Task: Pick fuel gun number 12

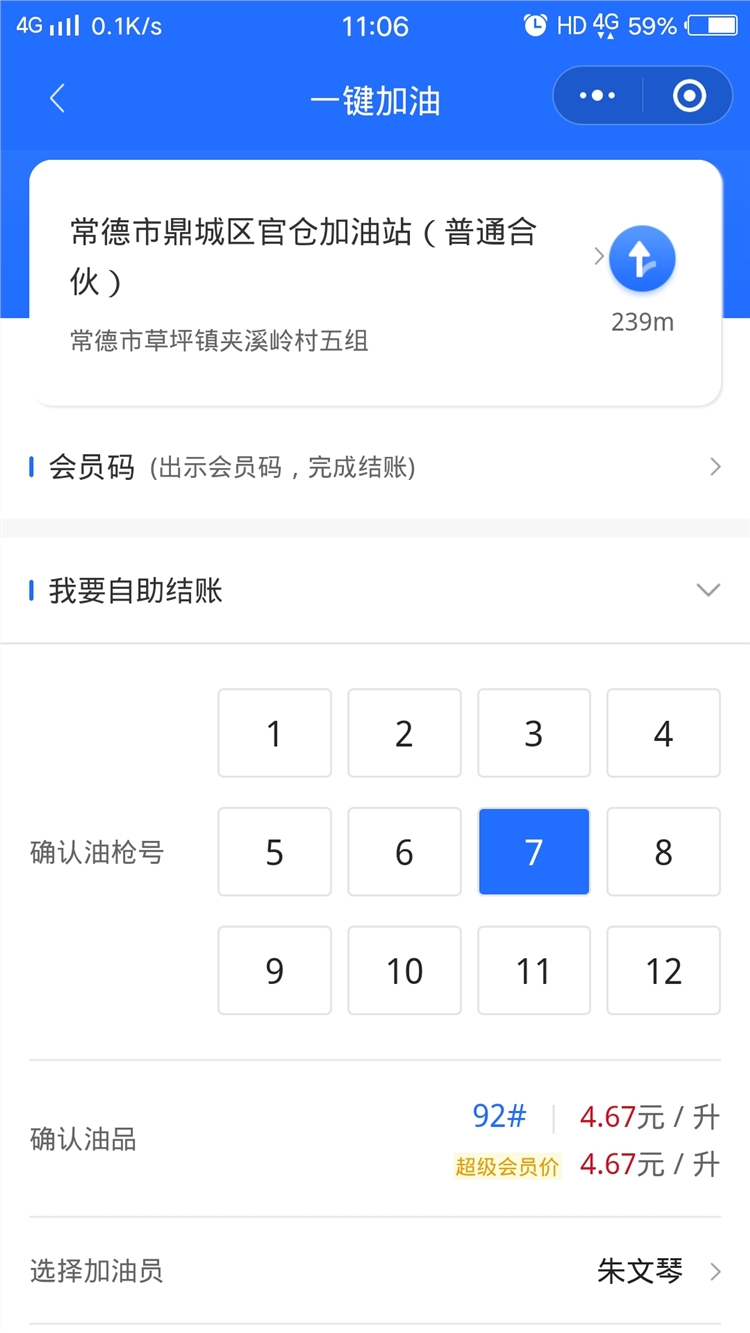Action: 663,970
